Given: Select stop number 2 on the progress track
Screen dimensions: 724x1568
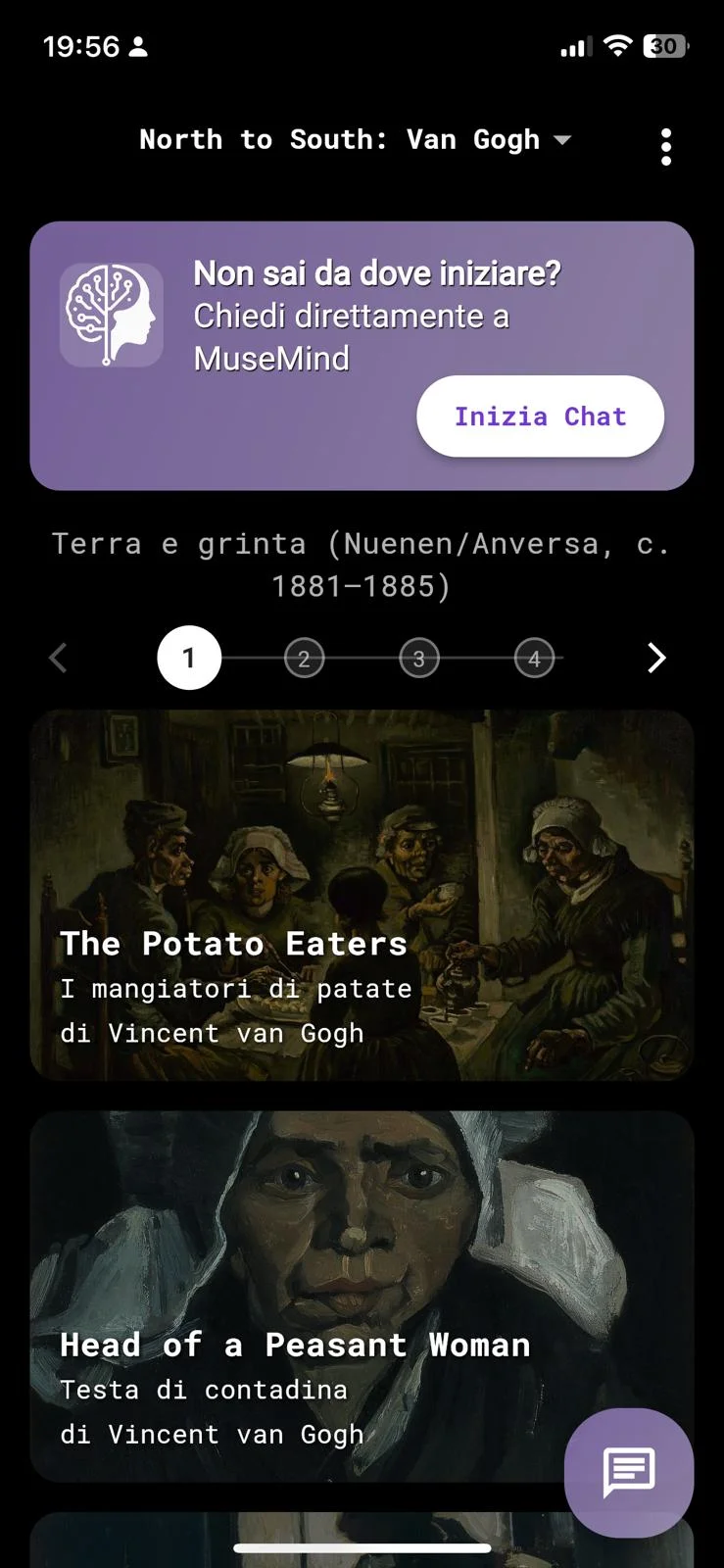Looking at the screenshot, I should pyautogui.click(x=304, y=658).
